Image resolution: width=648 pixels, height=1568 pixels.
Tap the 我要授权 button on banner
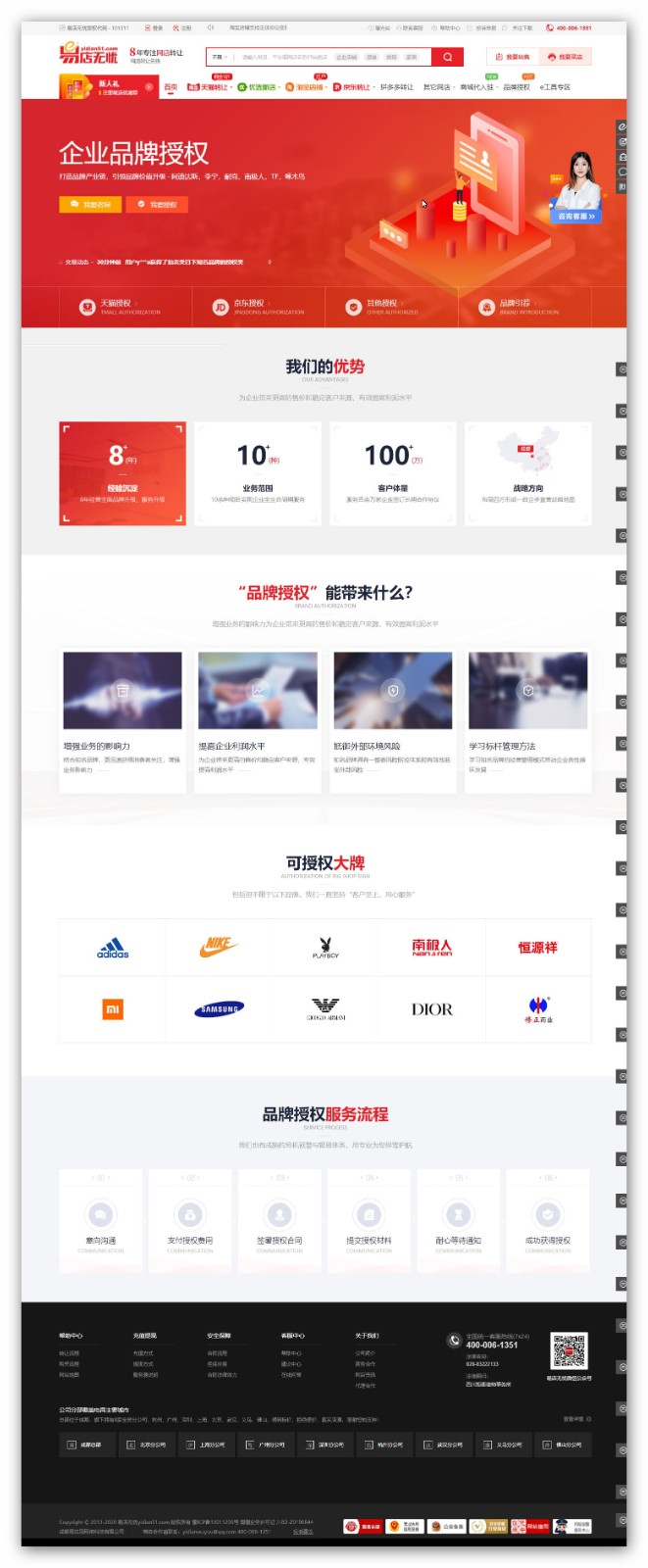click(x=158, y=204)
